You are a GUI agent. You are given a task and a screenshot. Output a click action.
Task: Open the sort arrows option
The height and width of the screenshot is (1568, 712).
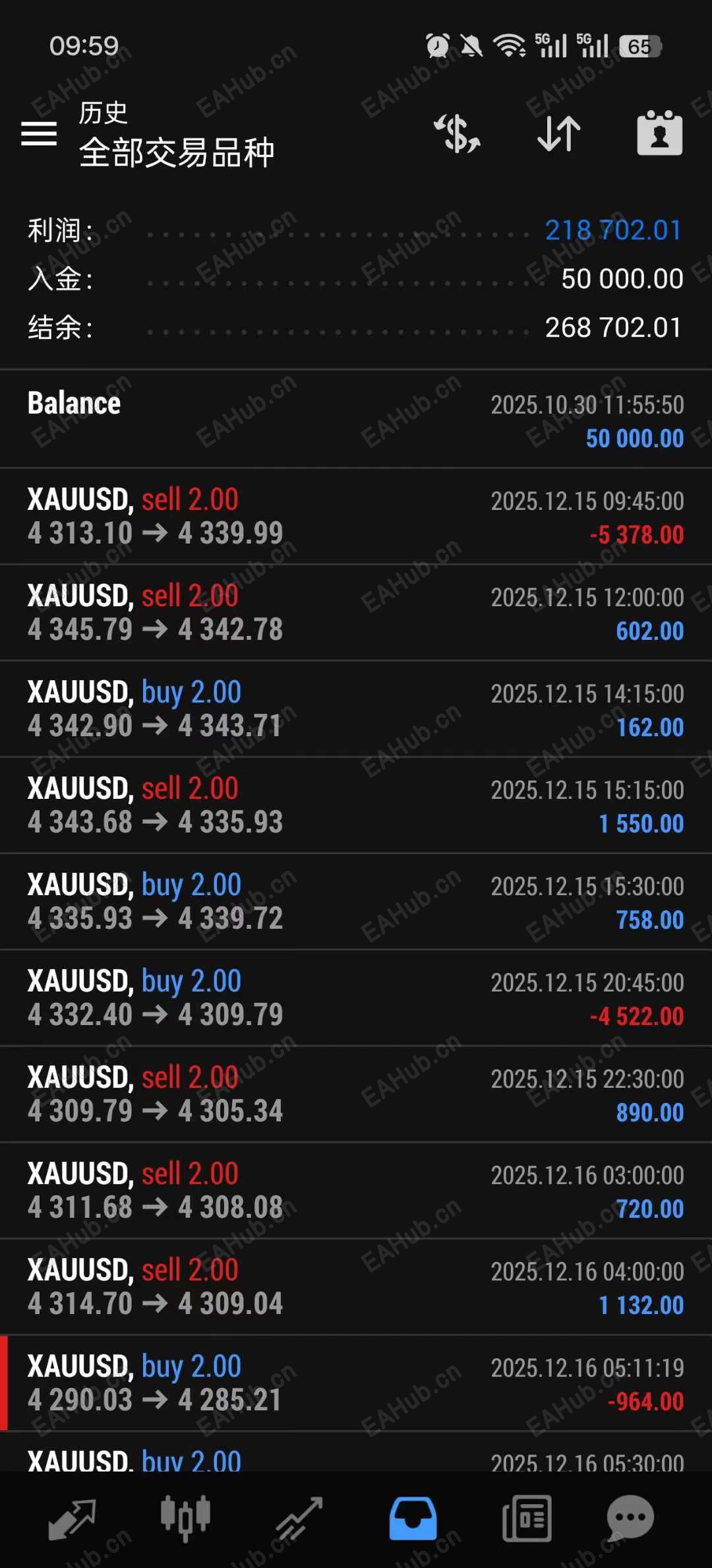click(559, 134)
